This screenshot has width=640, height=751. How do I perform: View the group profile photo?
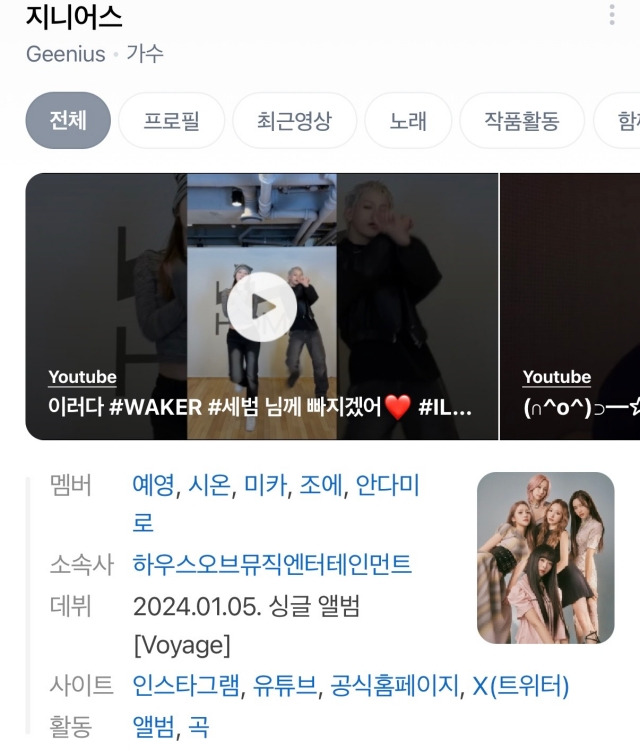(x=545, y=557)
